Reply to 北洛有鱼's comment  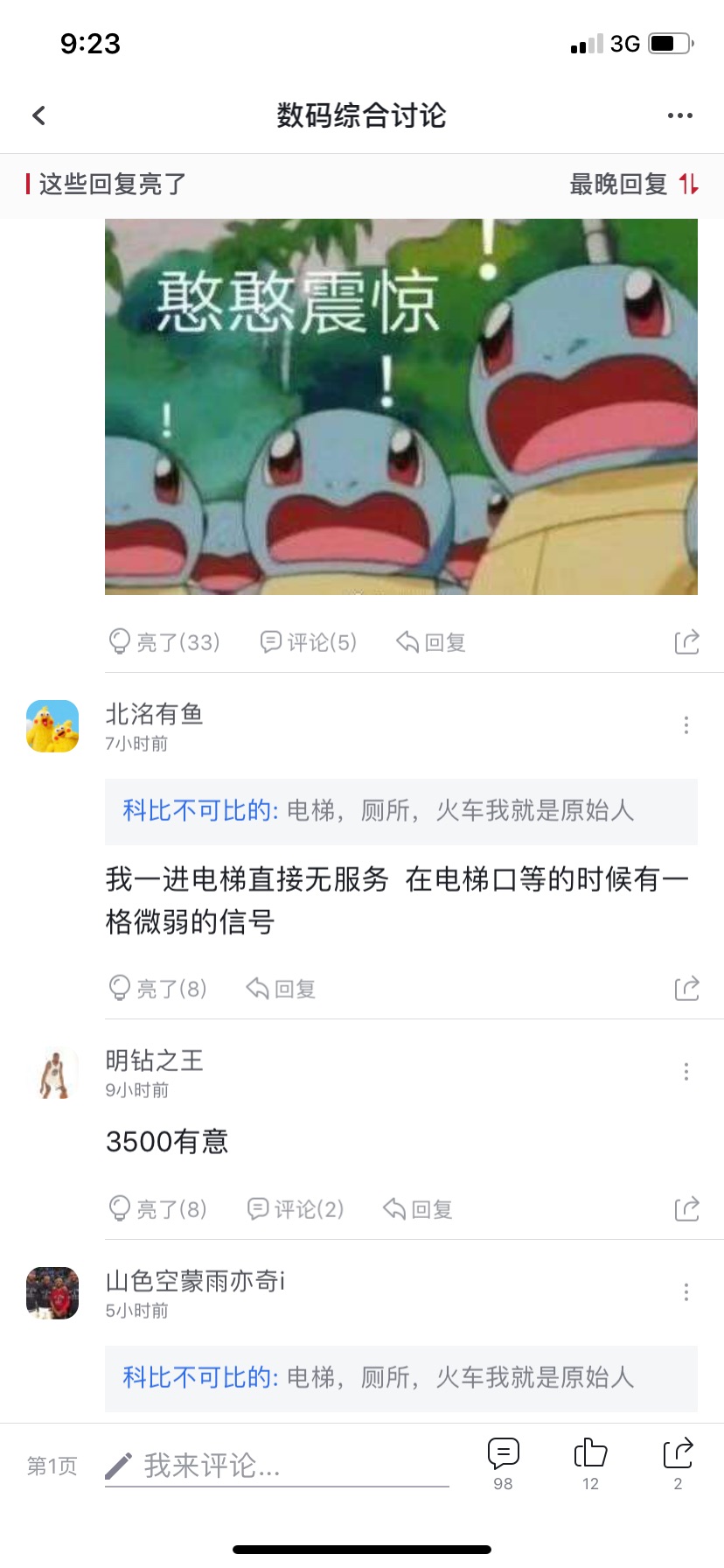281,989
